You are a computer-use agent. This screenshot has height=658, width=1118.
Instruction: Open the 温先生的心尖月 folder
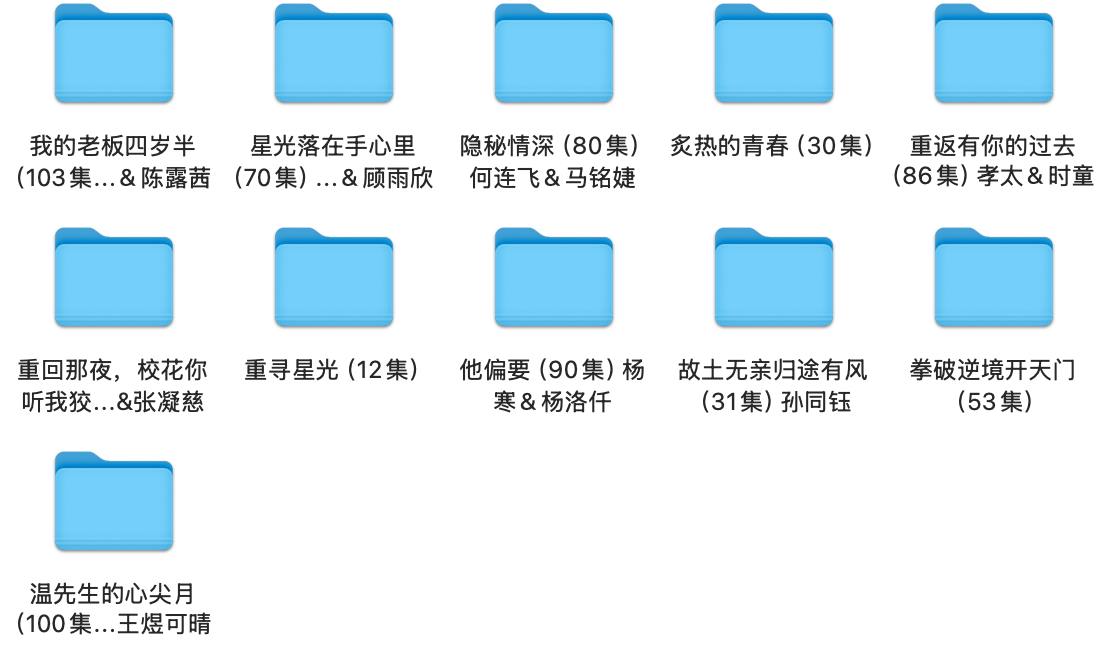(x=113, y=502)
